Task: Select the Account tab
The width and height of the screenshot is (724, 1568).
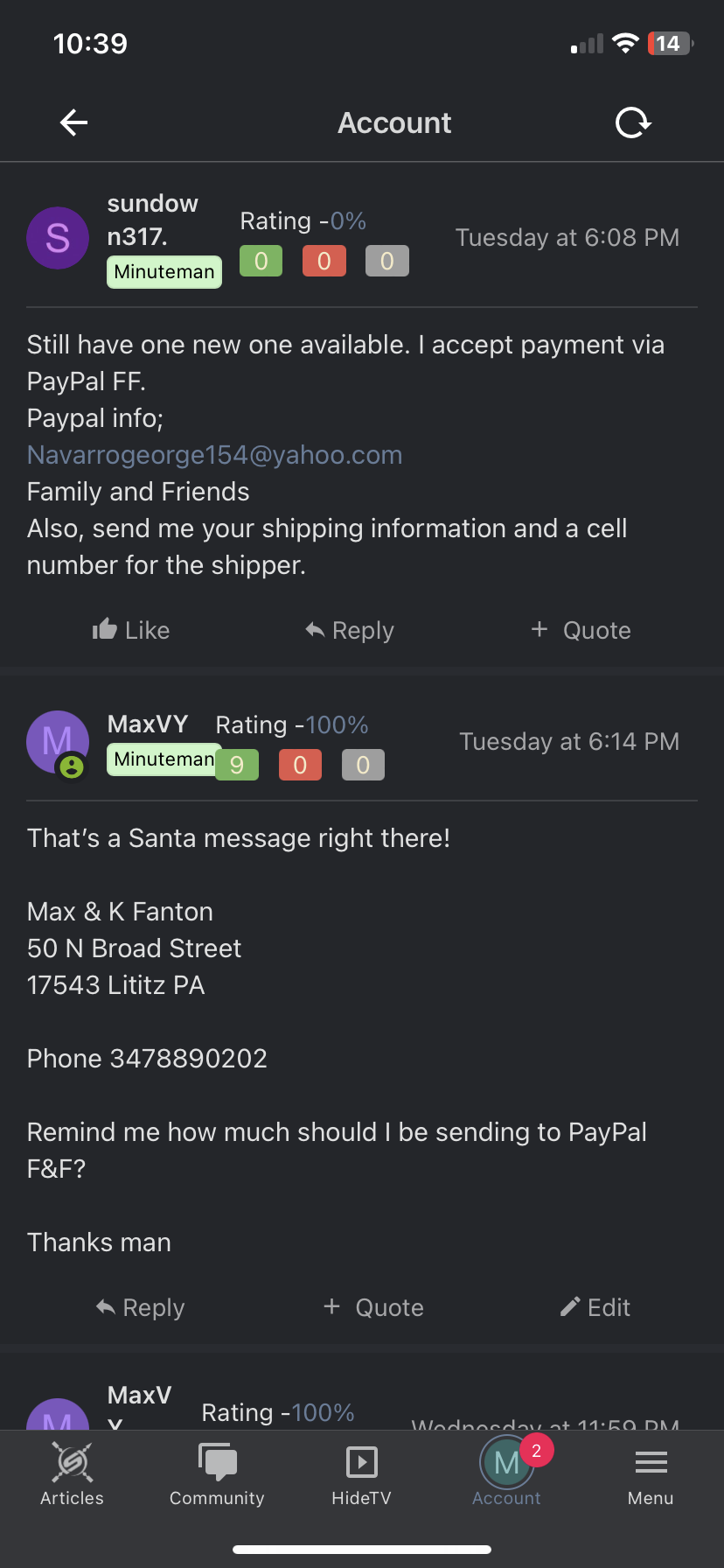Action: click(x=506, y=1472)
